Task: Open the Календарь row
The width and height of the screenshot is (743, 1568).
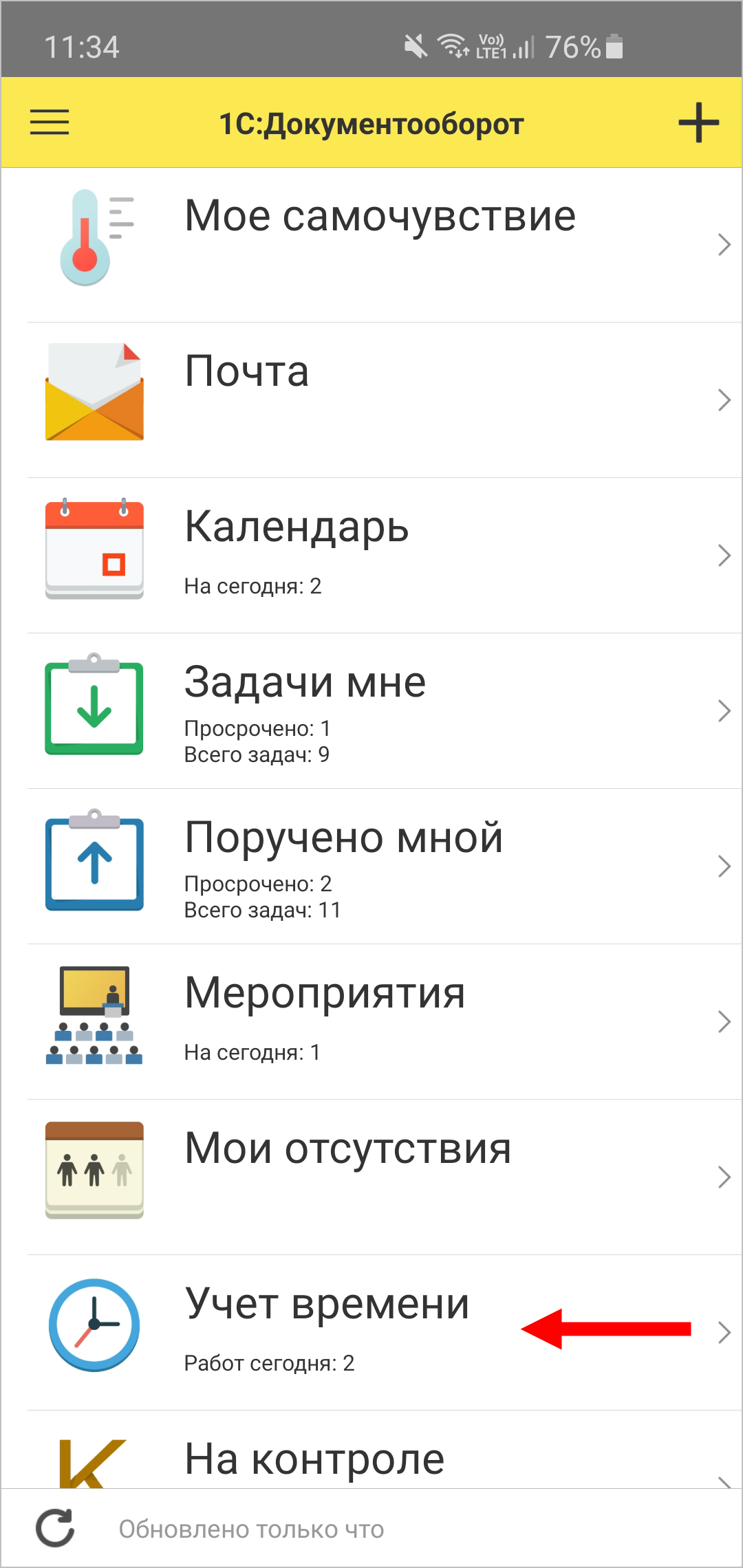Action: 380,555
